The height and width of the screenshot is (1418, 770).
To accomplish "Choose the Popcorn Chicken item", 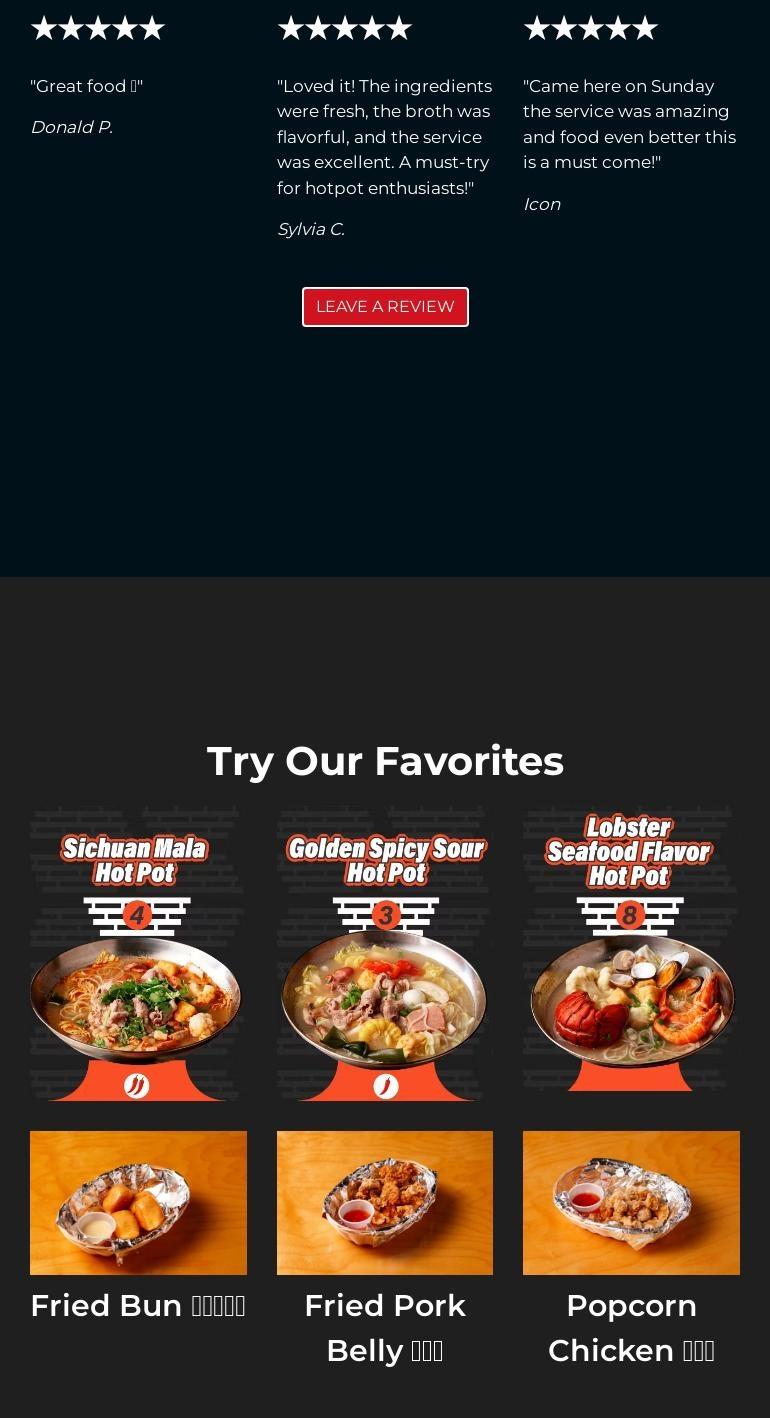I will [631, 1203].
